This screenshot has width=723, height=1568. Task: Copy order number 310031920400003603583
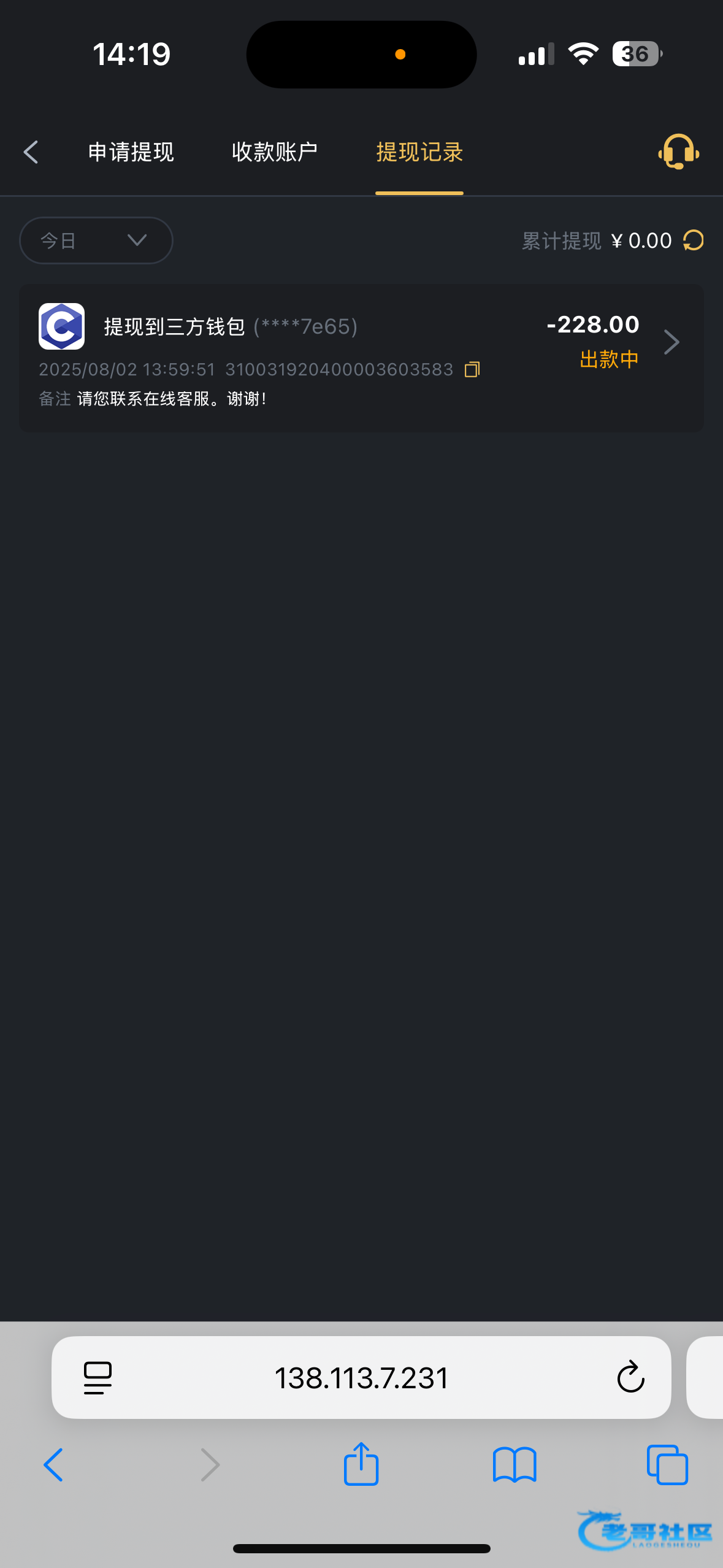472,369
